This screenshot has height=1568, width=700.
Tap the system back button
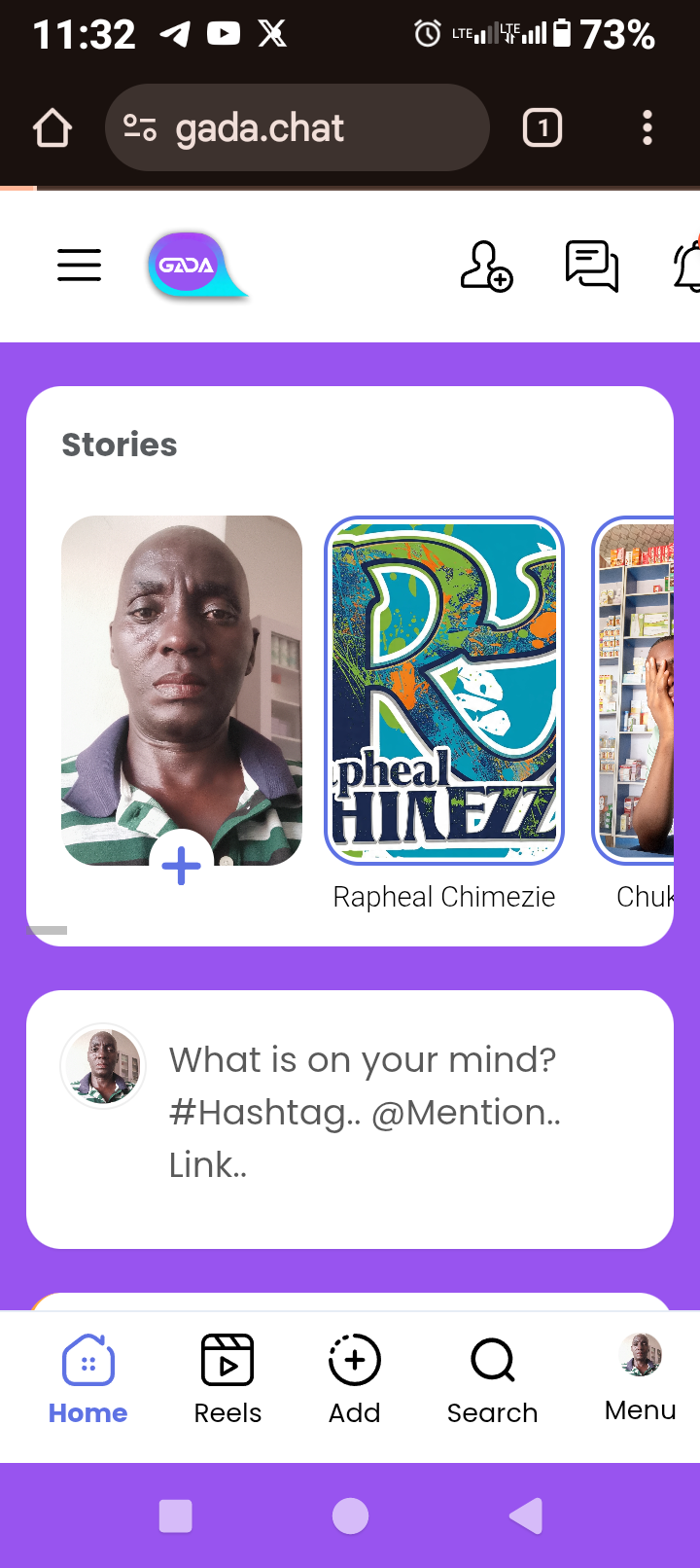tap(526, 1515)
